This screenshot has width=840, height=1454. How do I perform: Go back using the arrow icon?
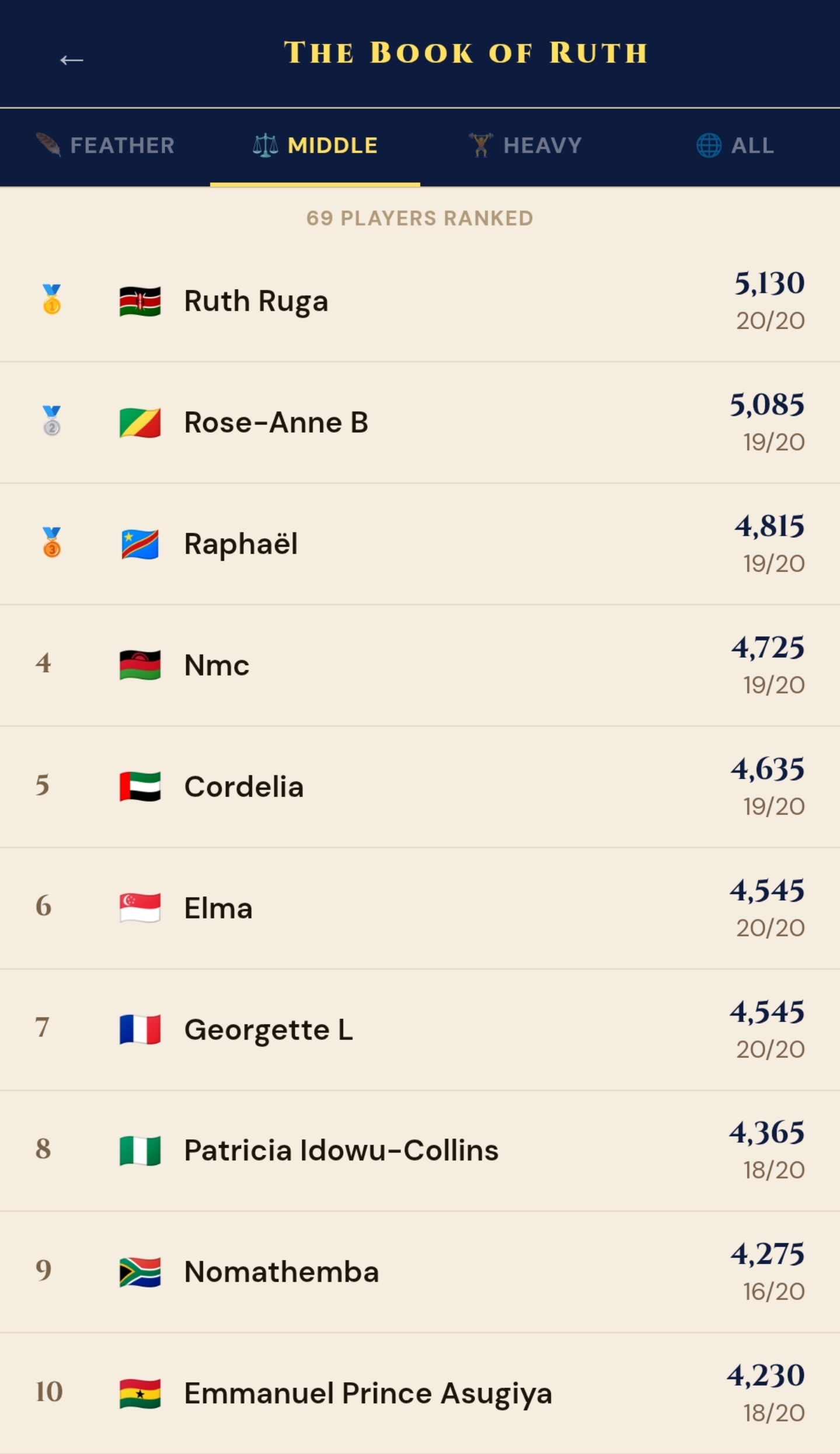(71, 60)
